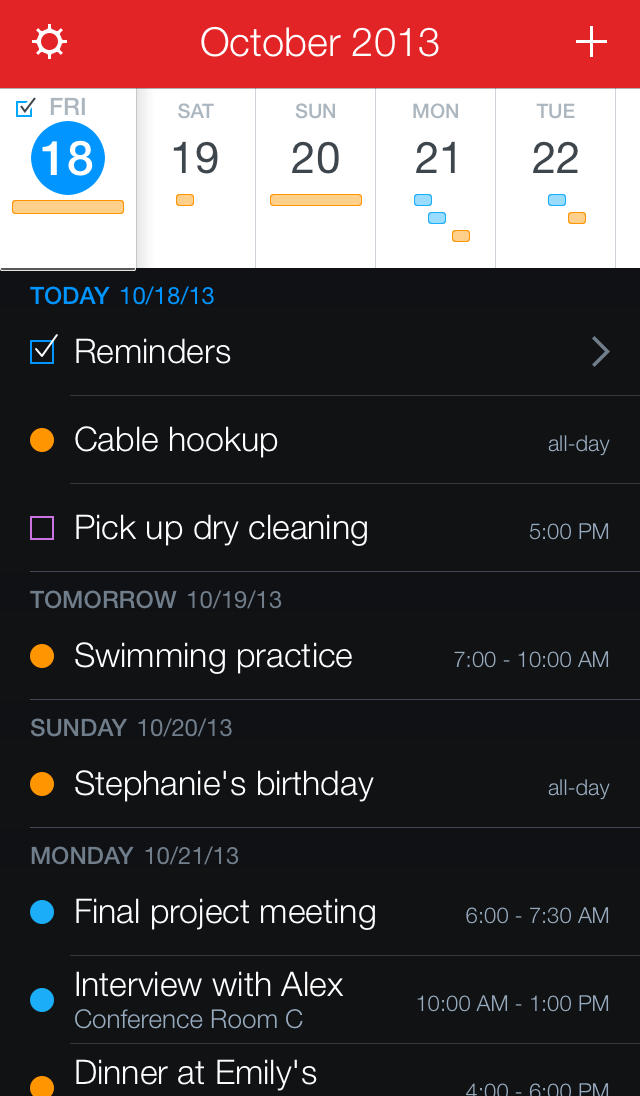The image size is (640, 1096).
Task: Jump to Sunday 20 in the day strip
Action: [315, 160]
